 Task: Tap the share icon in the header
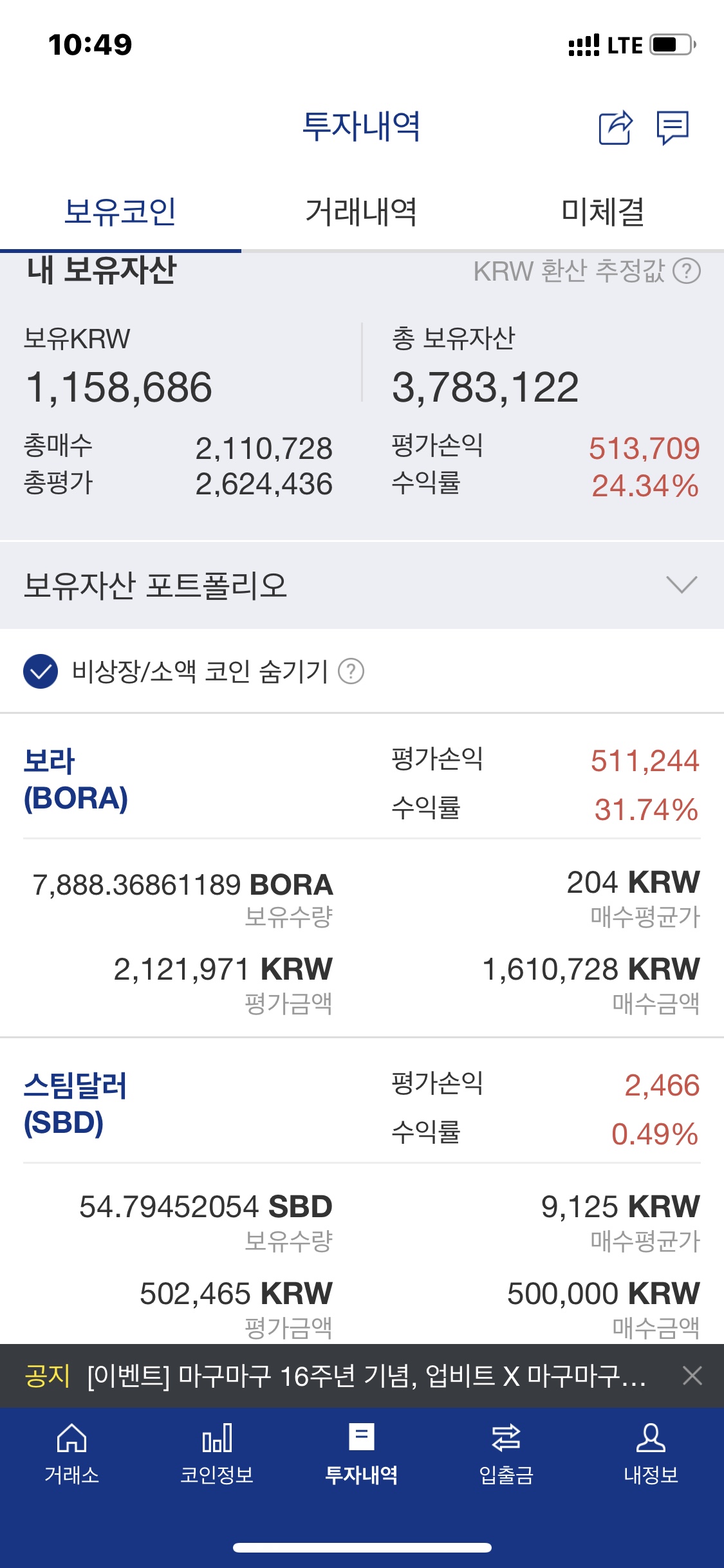(x=615, y=127)
